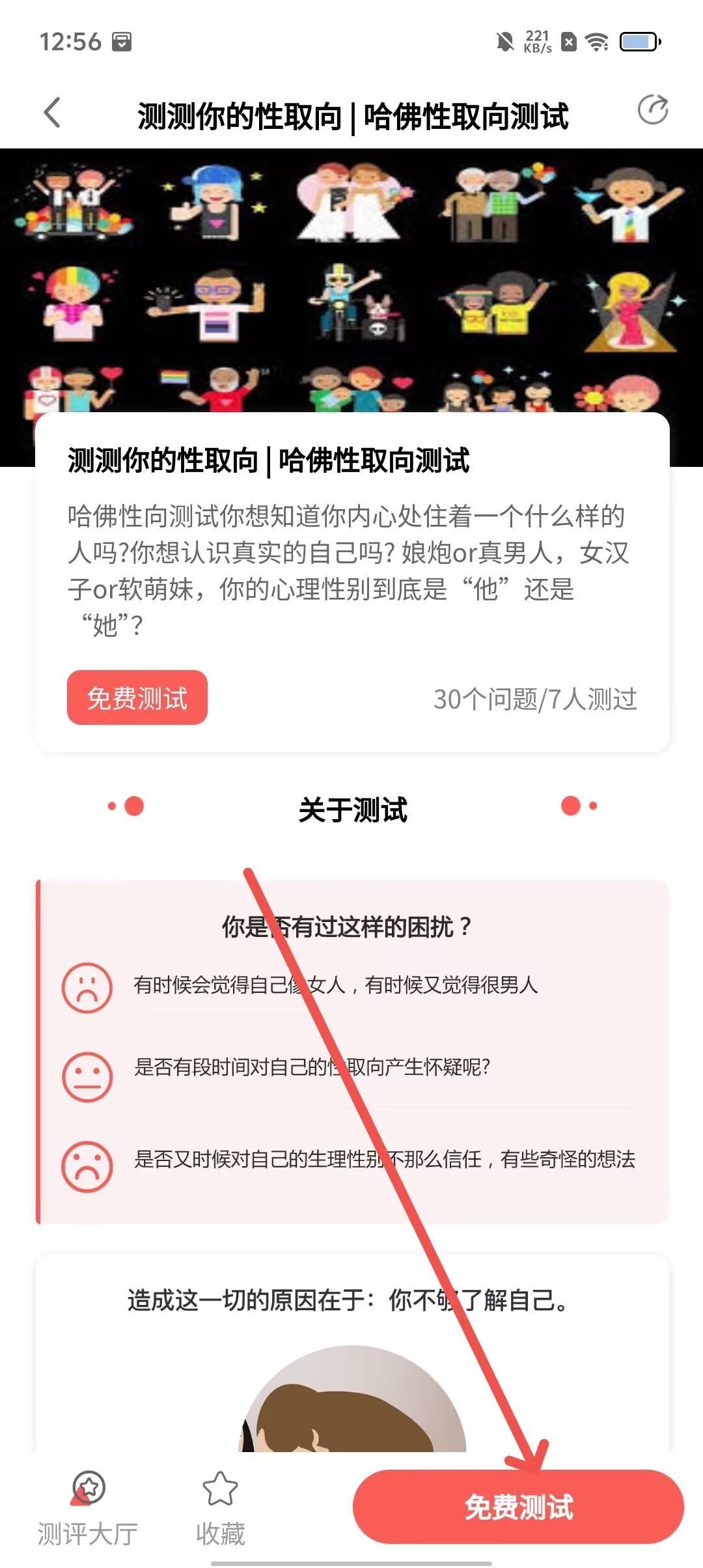This screenshot has height=1568, width=703.
Task: Tap the 免费测试 button in the intro card
Action: pyautogui.click(x=137, y=697)
